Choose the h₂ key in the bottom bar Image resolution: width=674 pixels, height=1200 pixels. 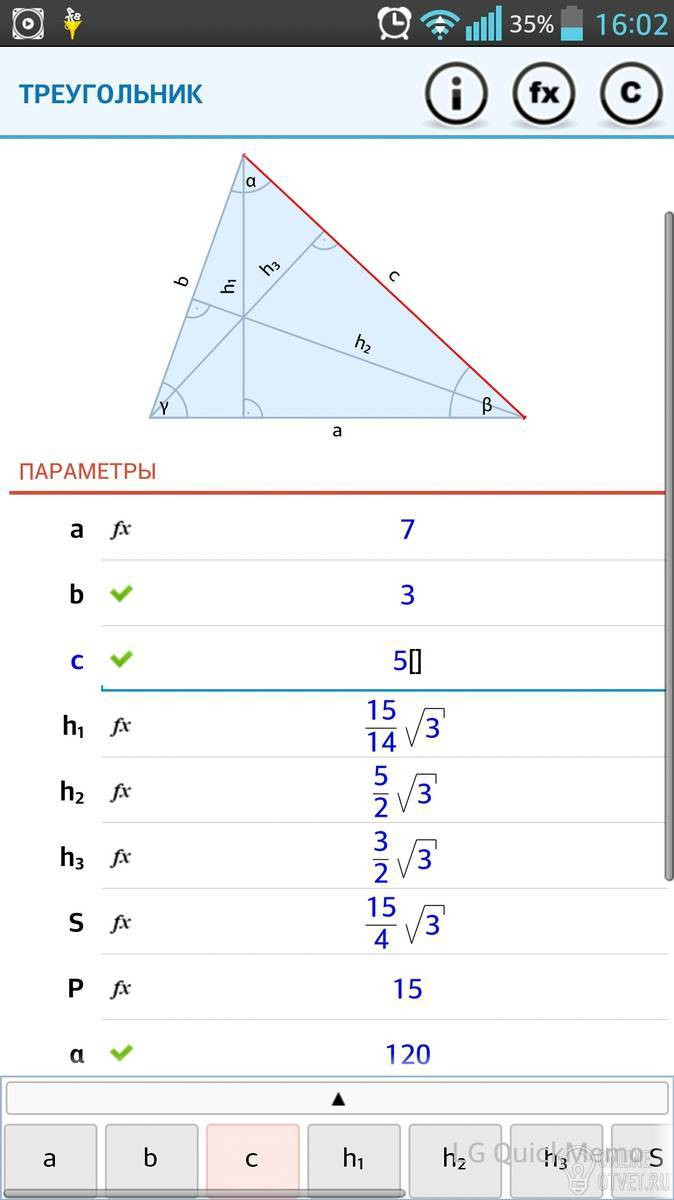click(x=455, y=1158)
